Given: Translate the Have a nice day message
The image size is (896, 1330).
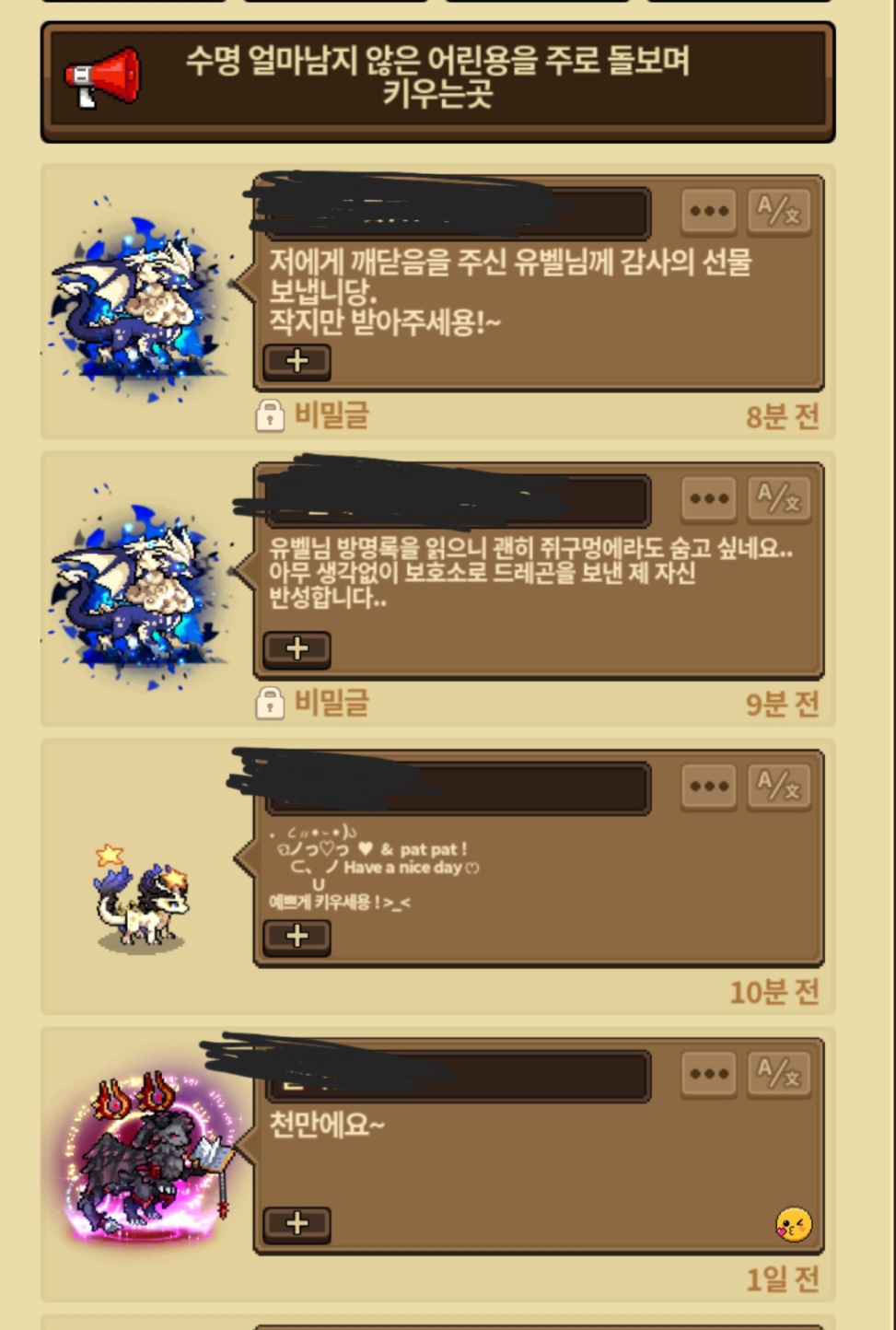Looking at the screenshot, I should [x=779, y=787].
